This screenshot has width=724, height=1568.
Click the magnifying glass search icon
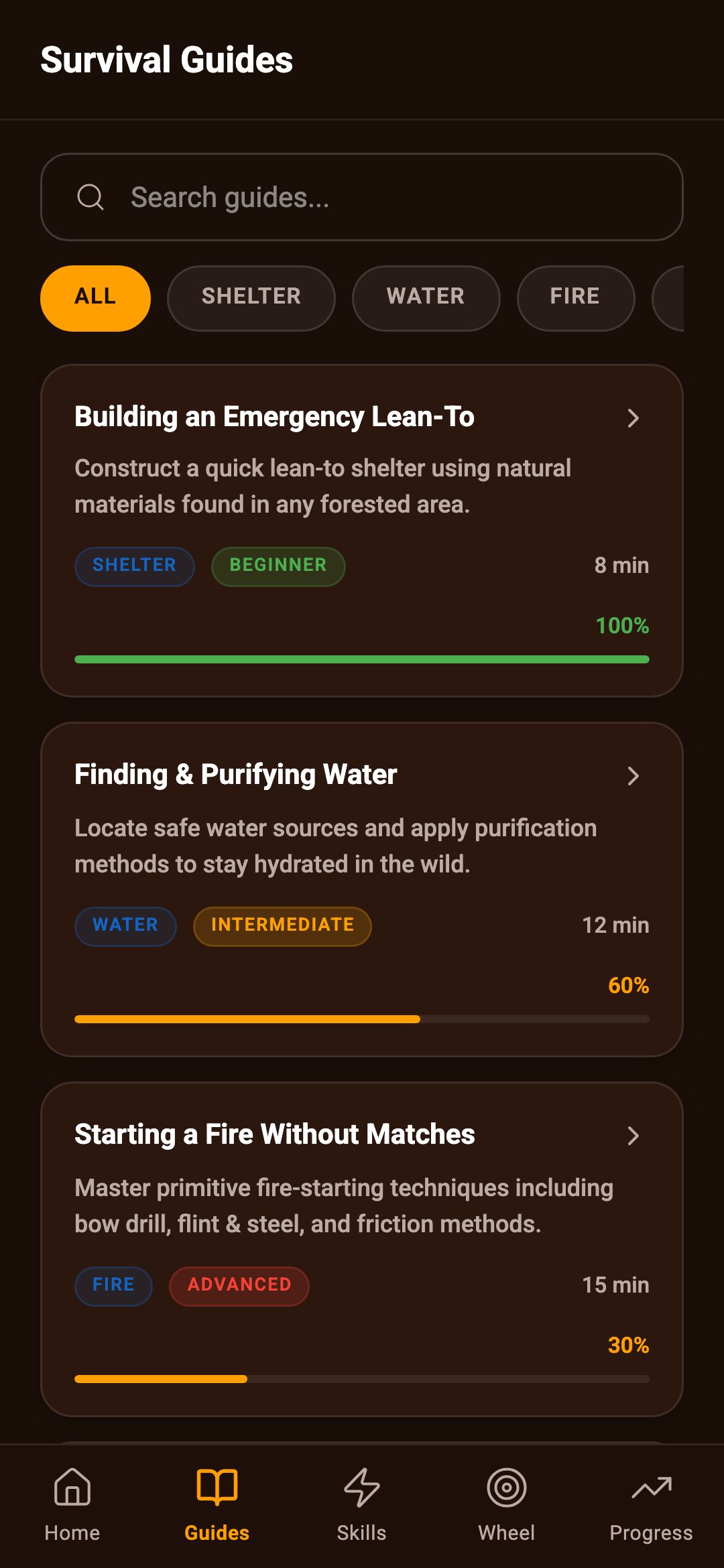click(x=90, y=196)
